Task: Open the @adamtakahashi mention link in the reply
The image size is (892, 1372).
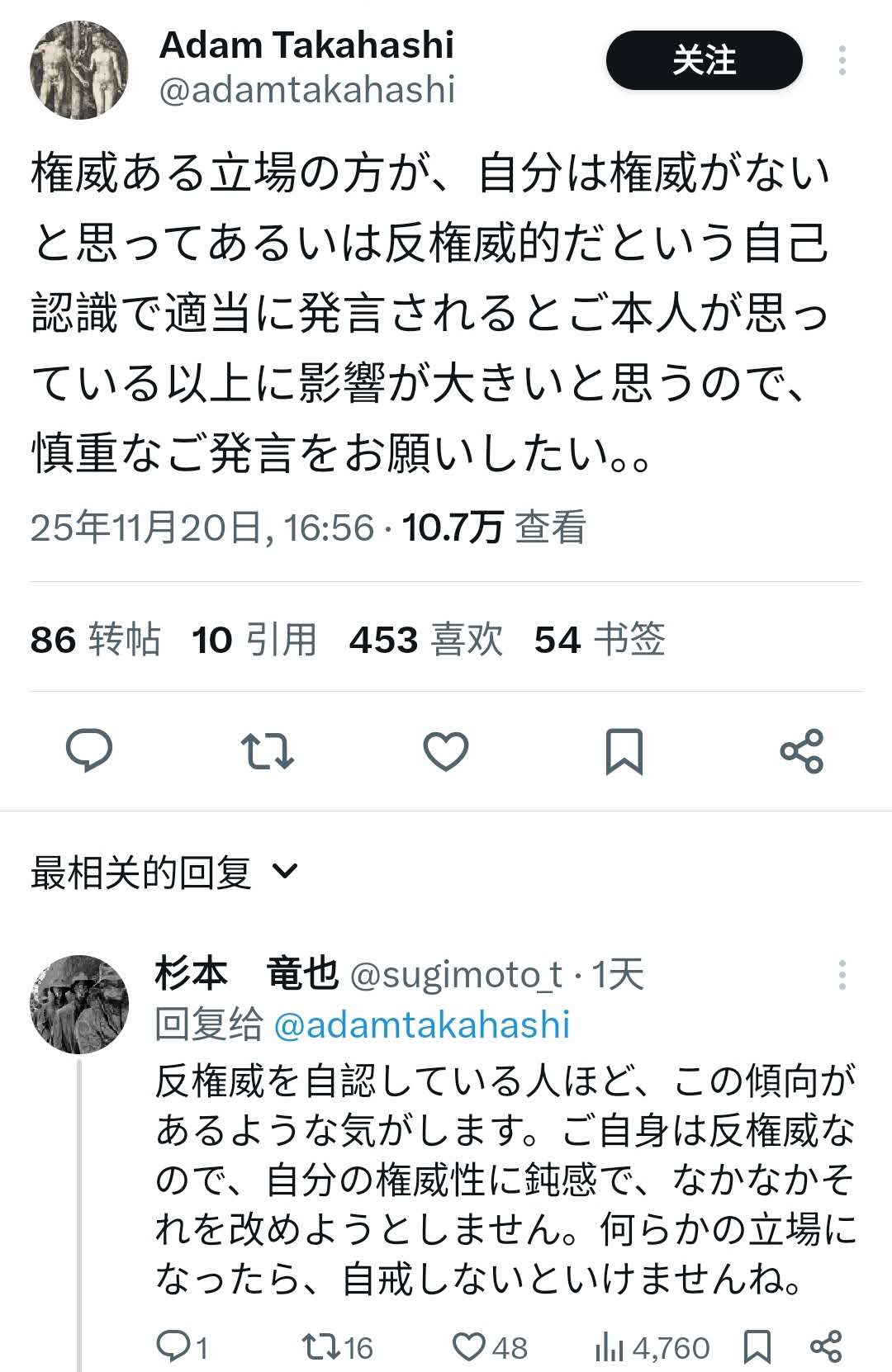Action: [x=421, y=1025]
